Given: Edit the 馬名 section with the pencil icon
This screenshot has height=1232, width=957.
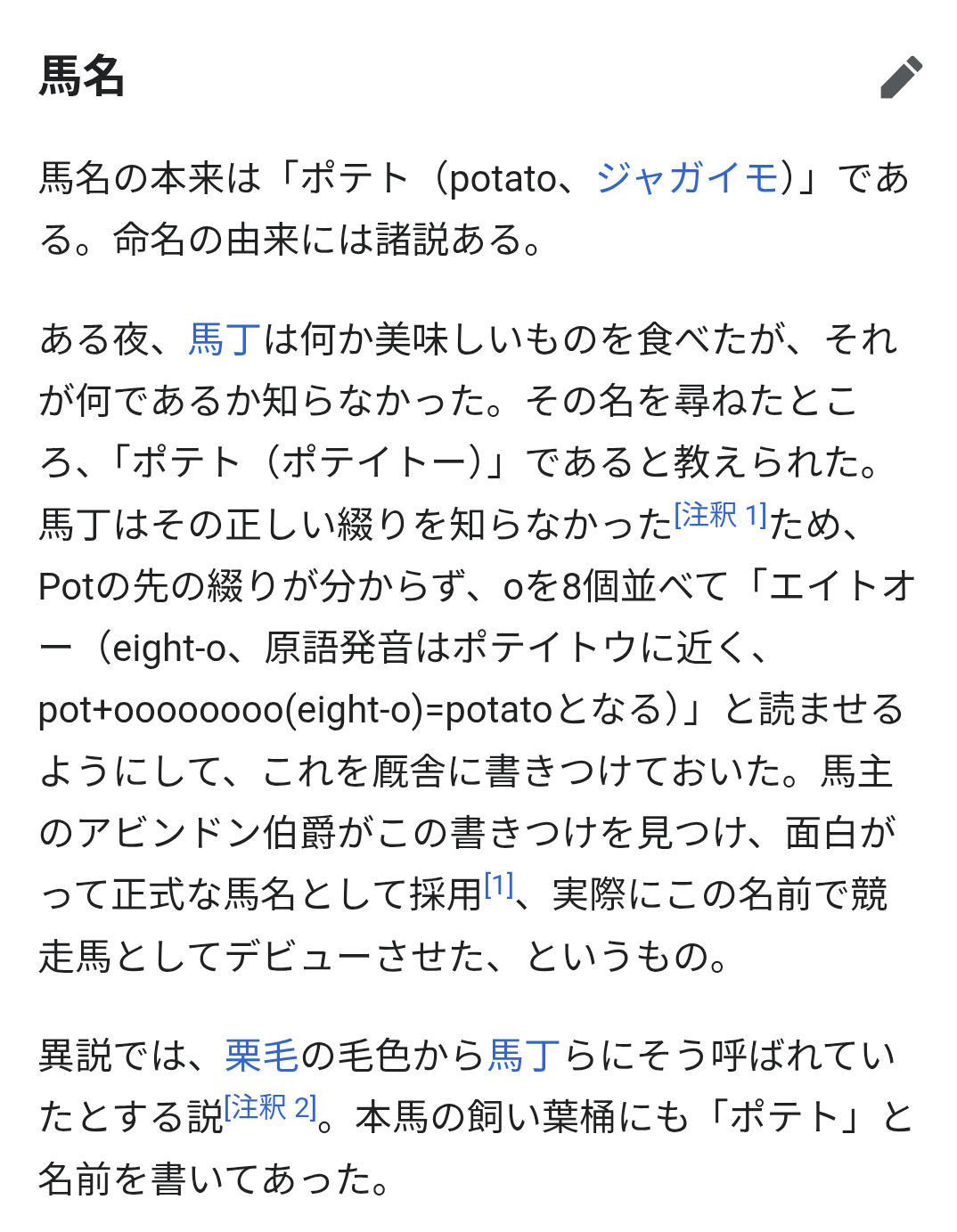Looking at the screenshot, I should (901, 77).
